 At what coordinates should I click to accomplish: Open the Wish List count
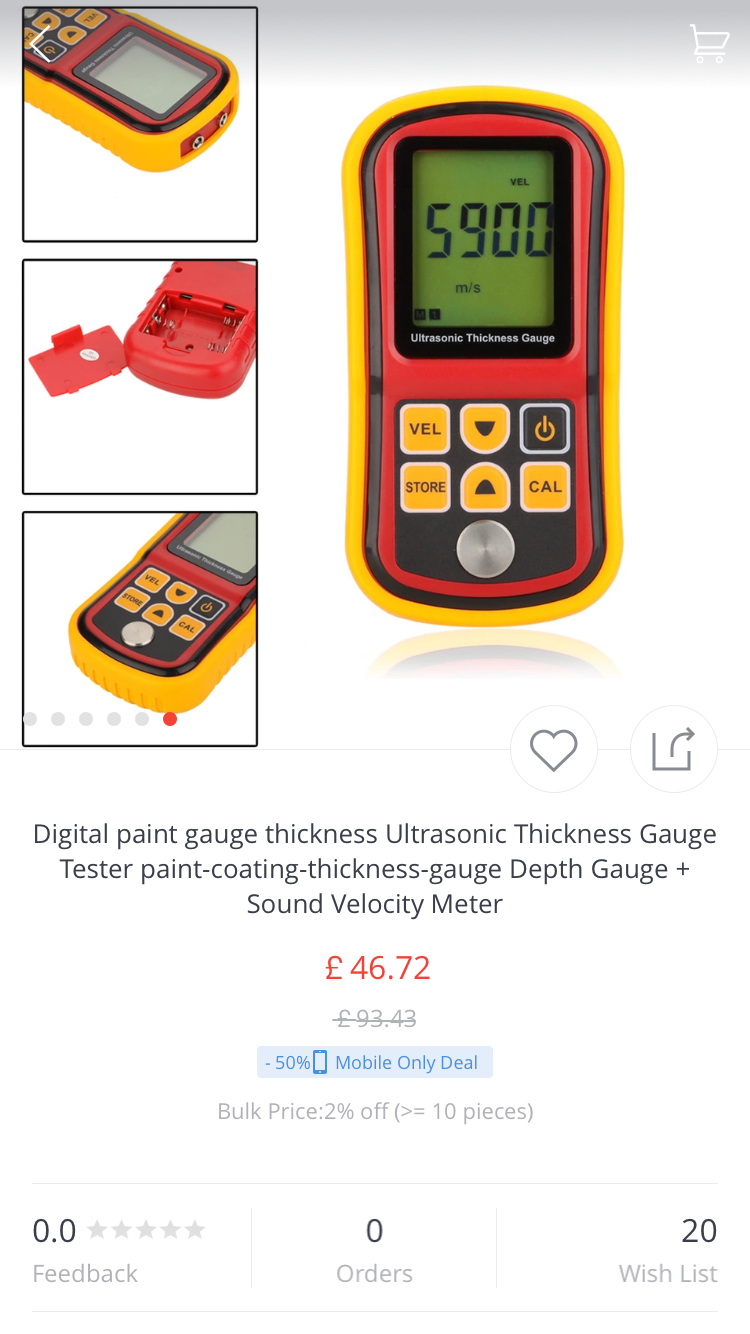click(701, 1230)
